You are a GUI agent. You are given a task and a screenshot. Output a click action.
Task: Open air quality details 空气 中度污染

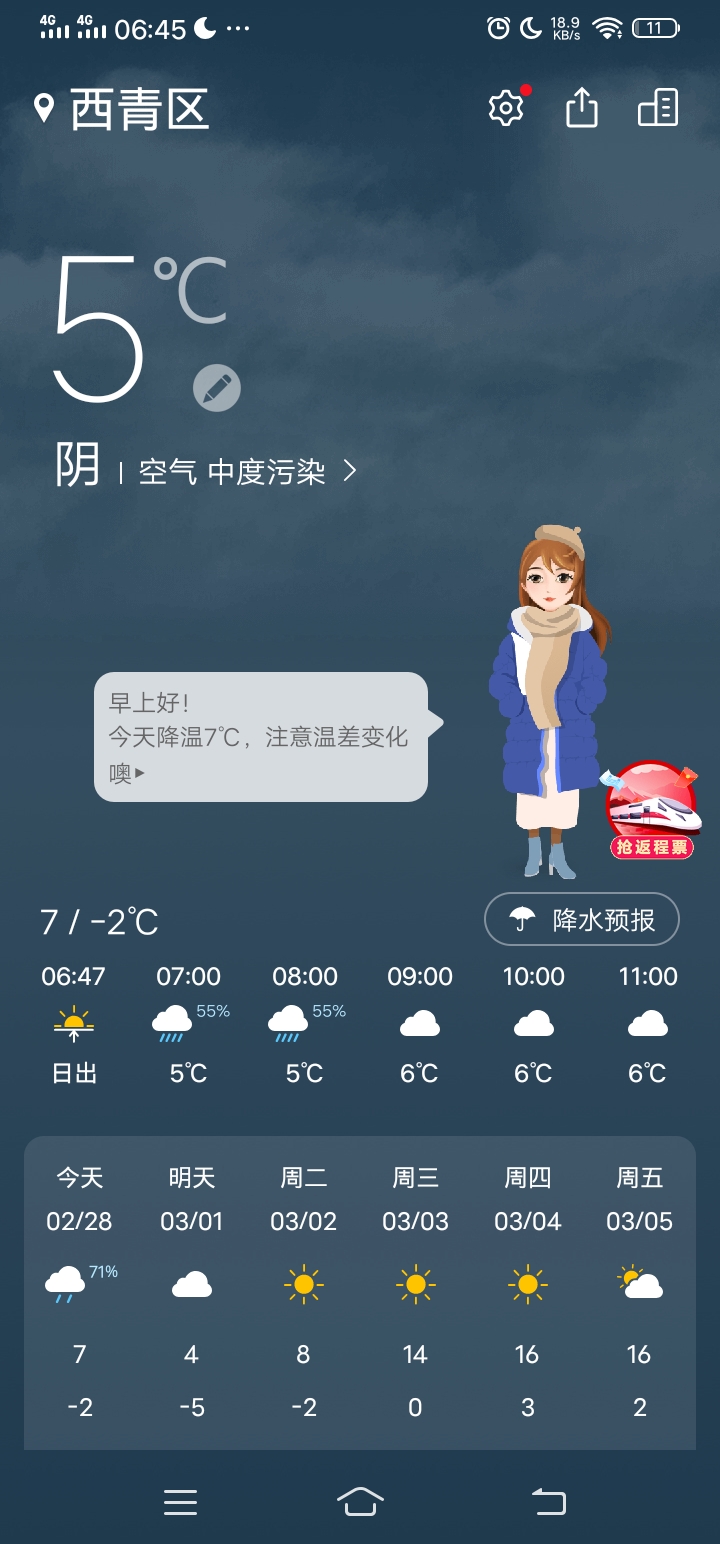click(246, 472)
